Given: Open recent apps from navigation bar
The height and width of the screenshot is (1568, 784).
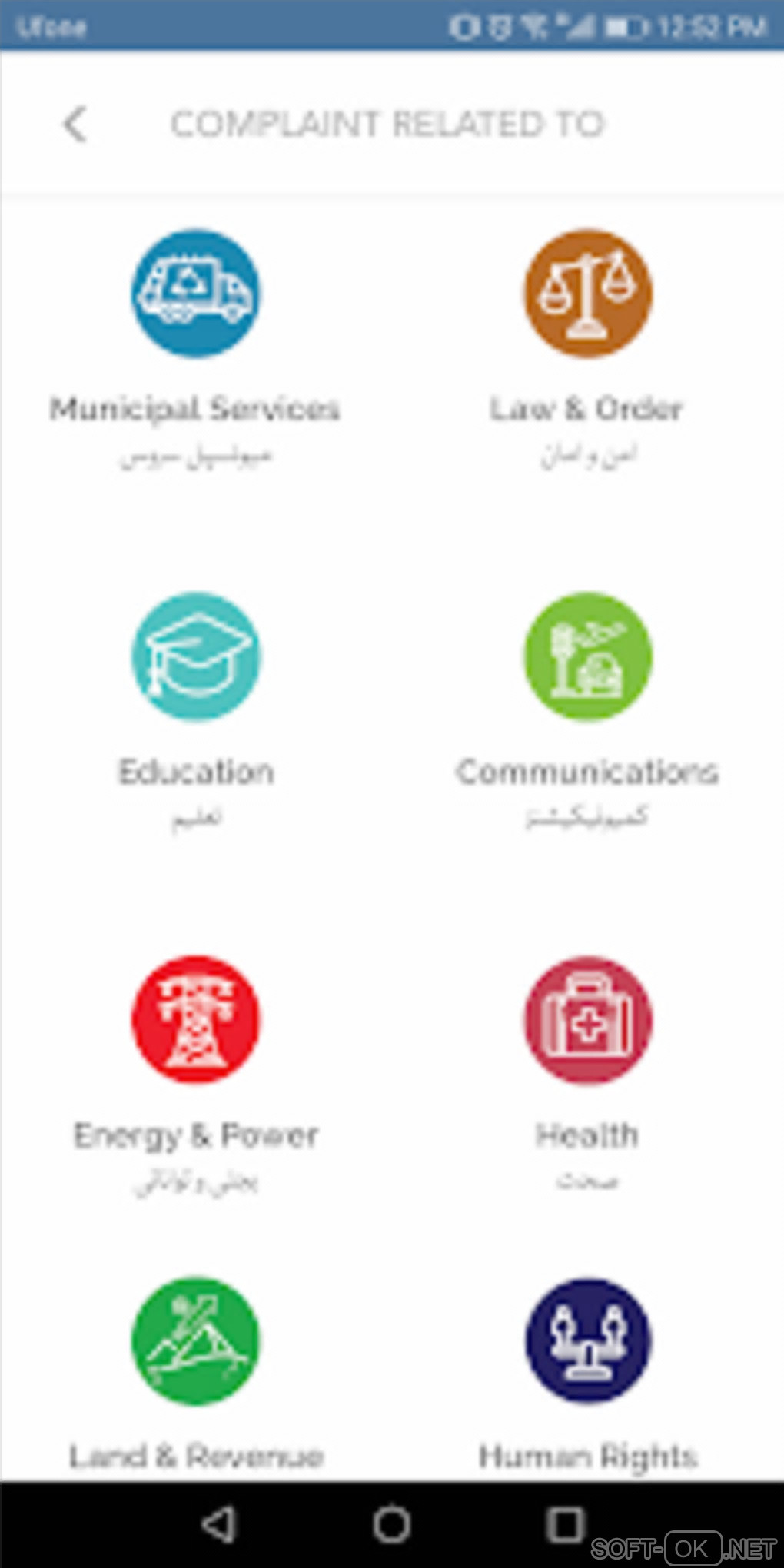Looking at the screenshot, I should point(566,1524).
